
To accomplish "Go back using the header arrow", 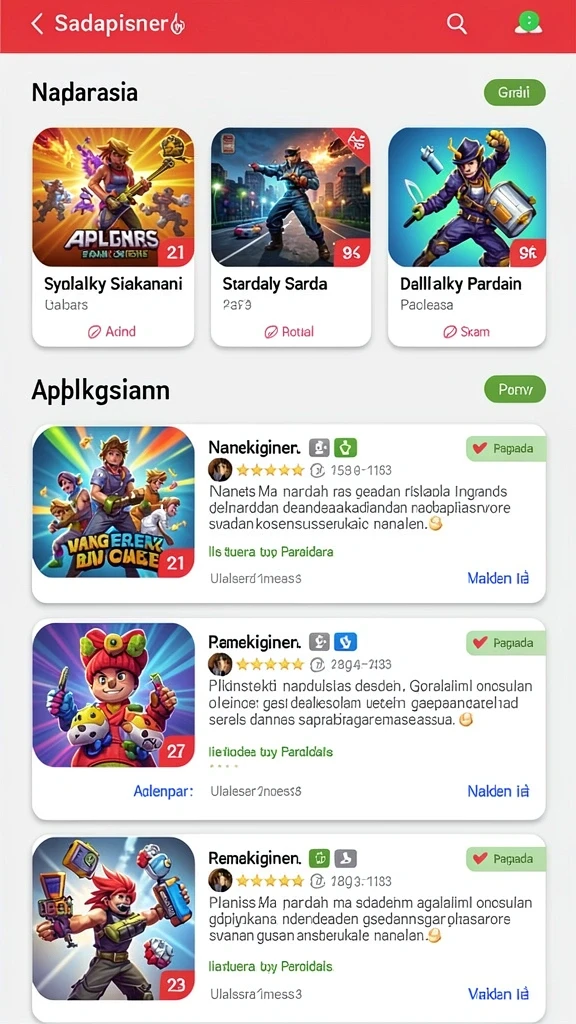I will coord(37,24).
